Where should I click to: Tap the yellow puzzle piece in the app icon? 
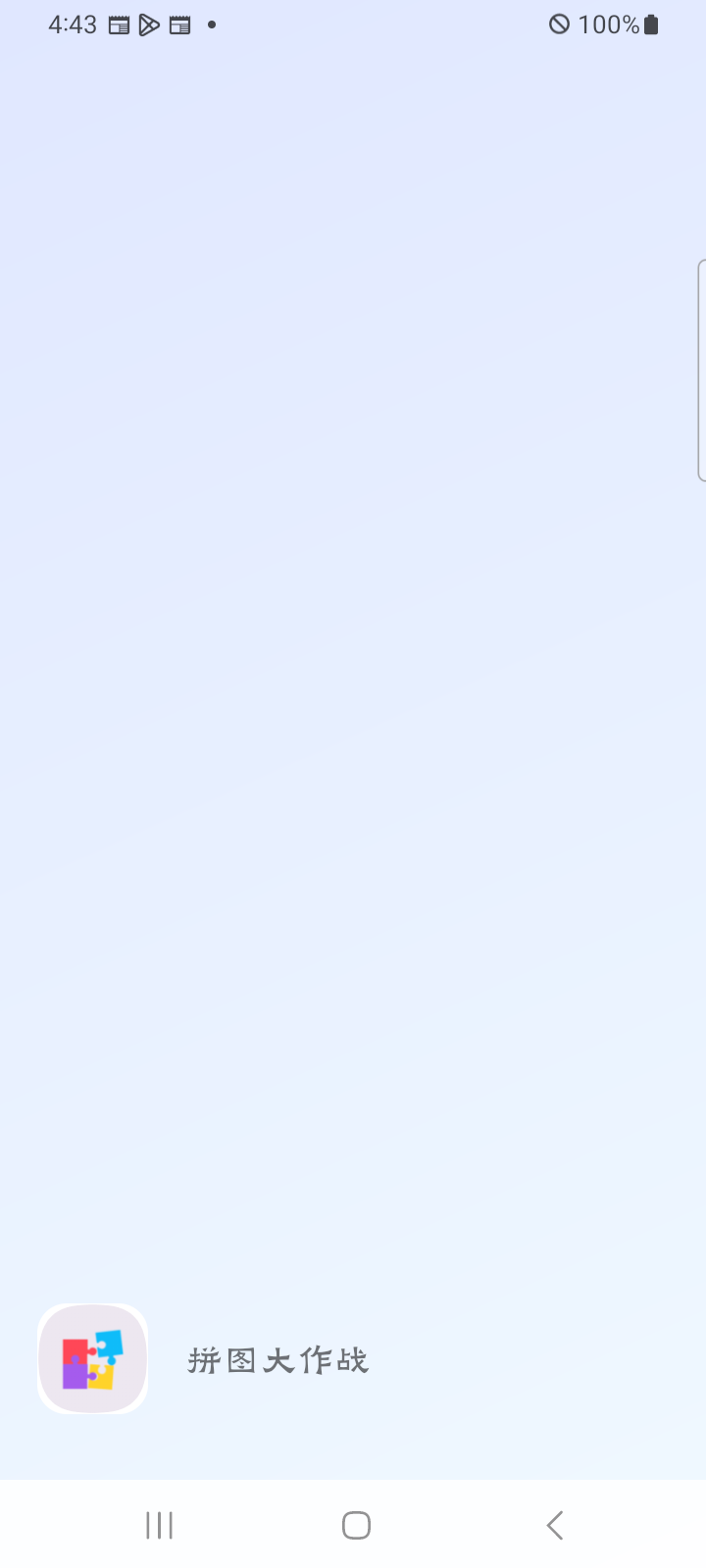101,1377
